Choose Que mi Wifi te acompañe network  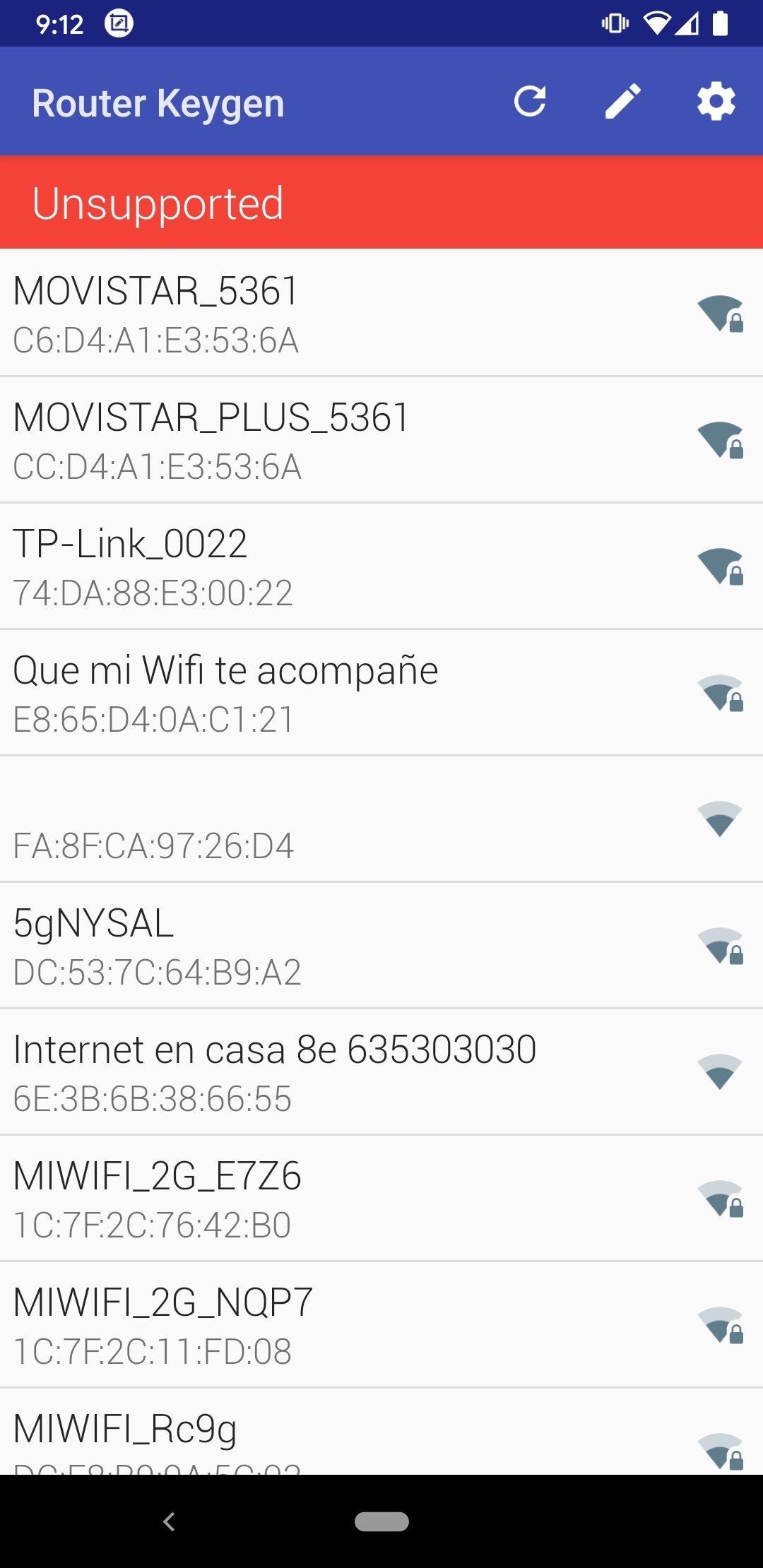click(381, 692)
